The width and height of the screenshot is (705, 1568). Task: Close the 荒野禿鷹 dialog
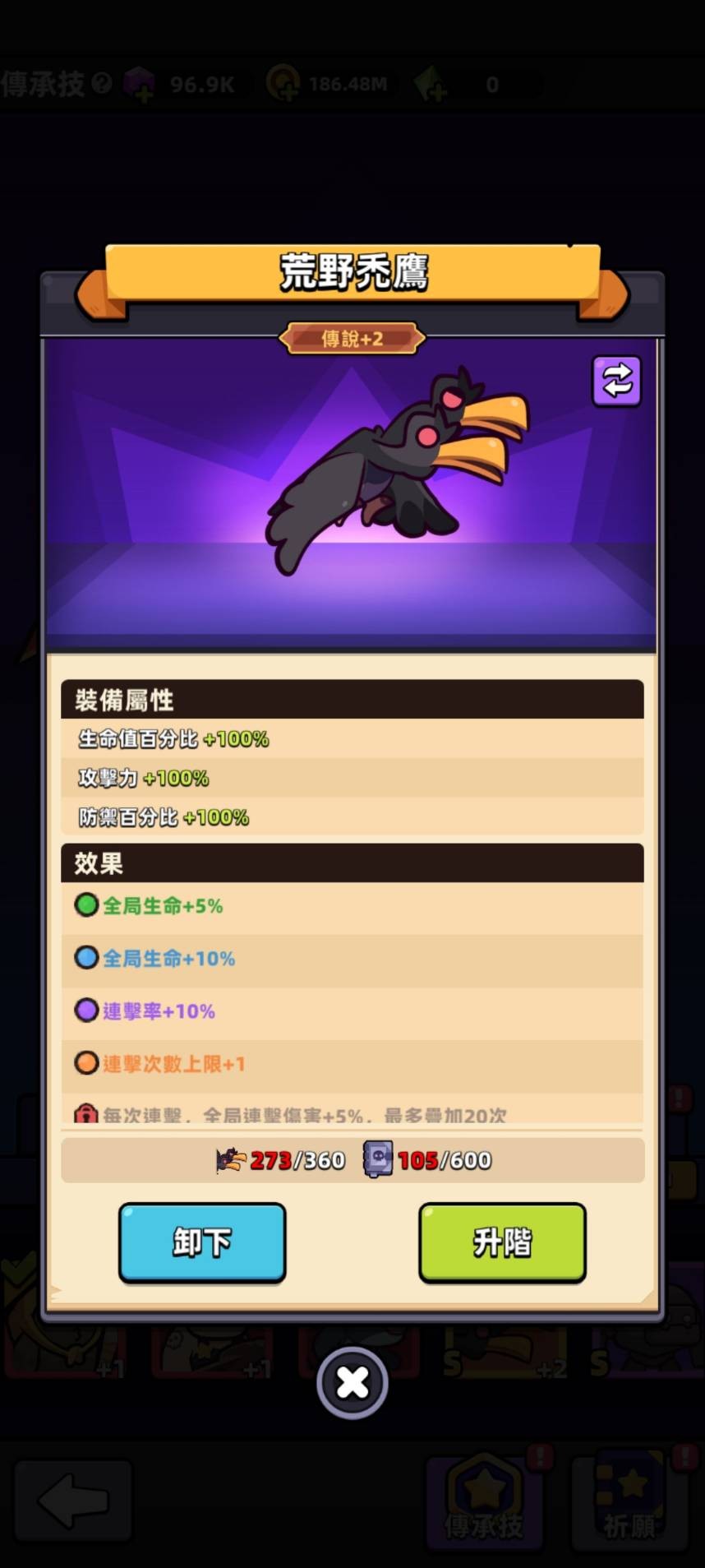[352, 1382]
